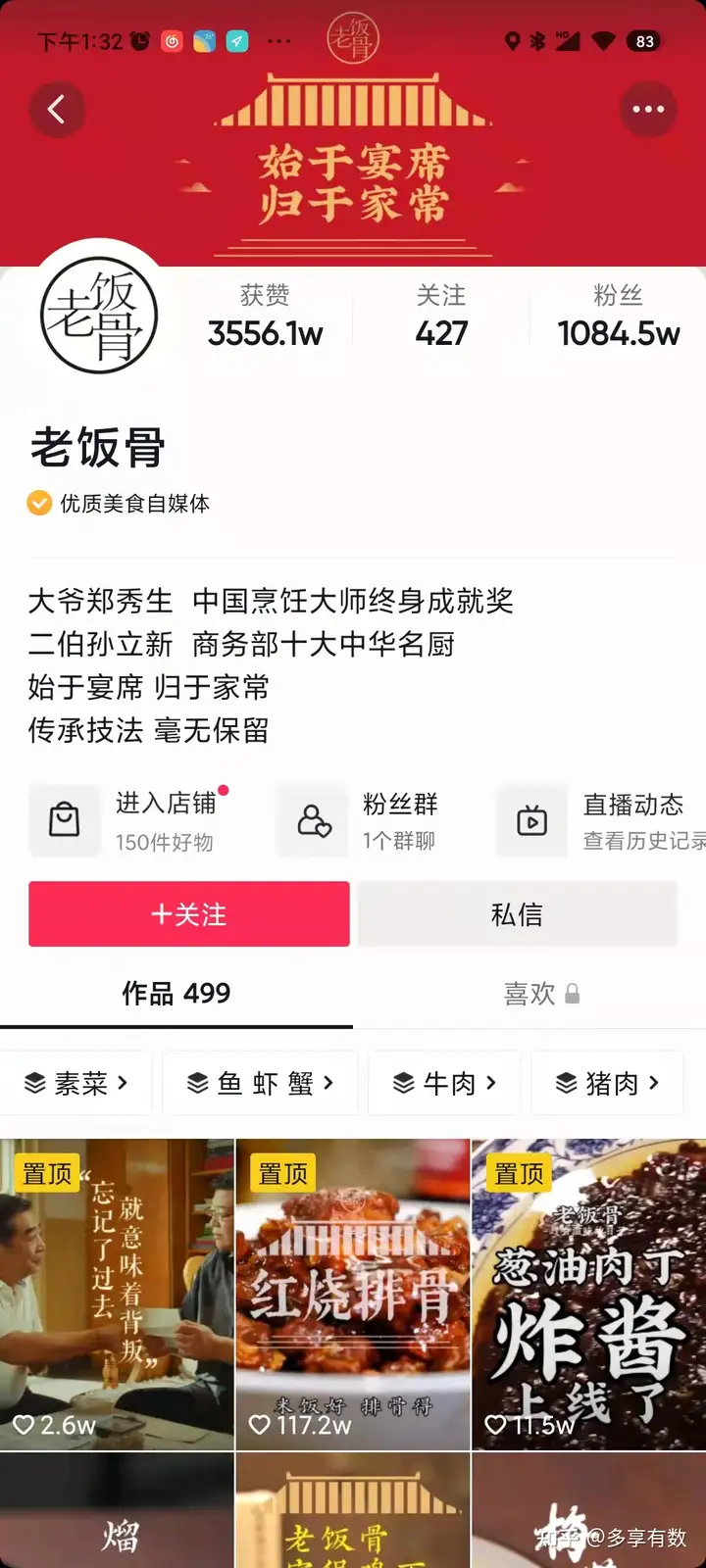Open the 直播动态 live history icon
Viewport: 706px width, 1568px height.
coord(532,821)
